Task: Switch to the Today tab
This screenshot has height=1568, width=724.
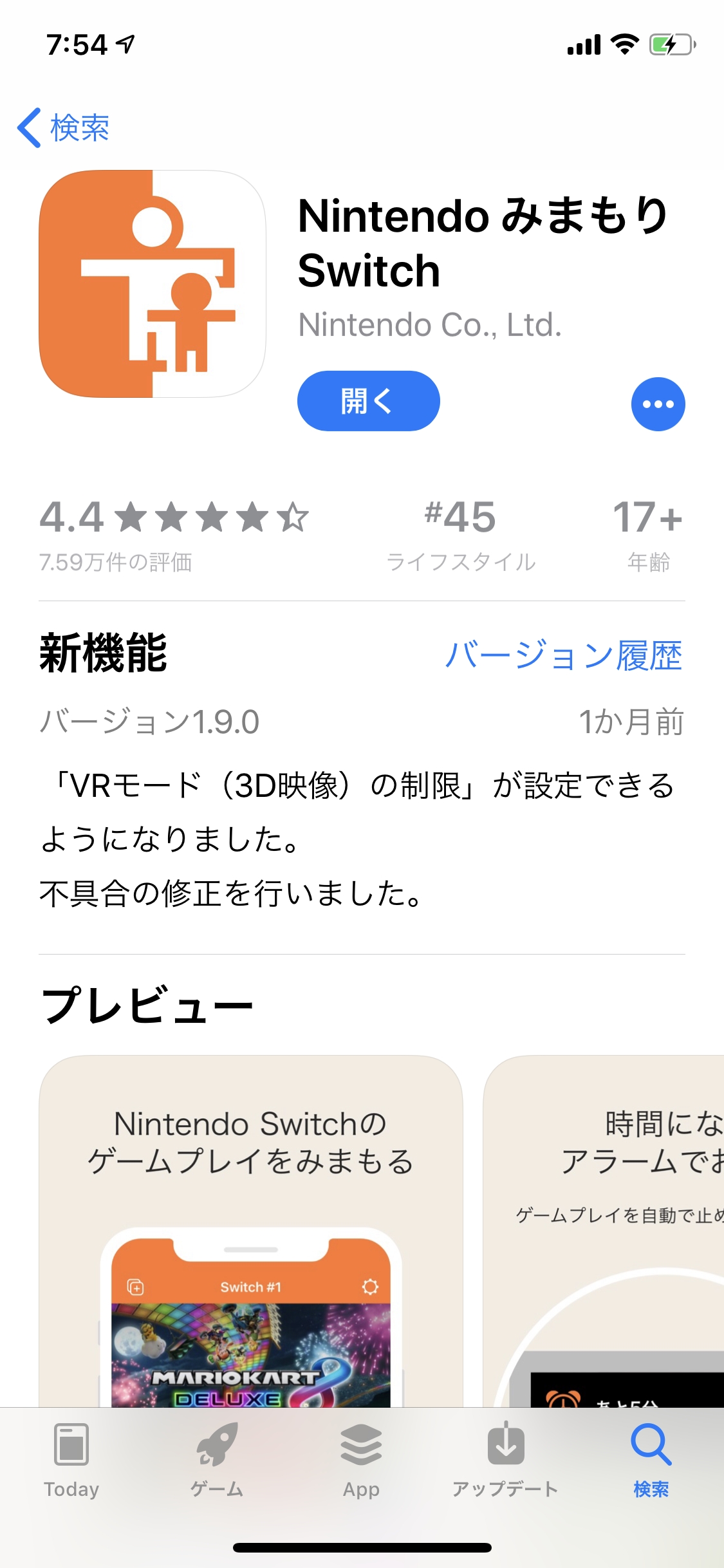Action: pyautogui.click(x=71, y=1461)
